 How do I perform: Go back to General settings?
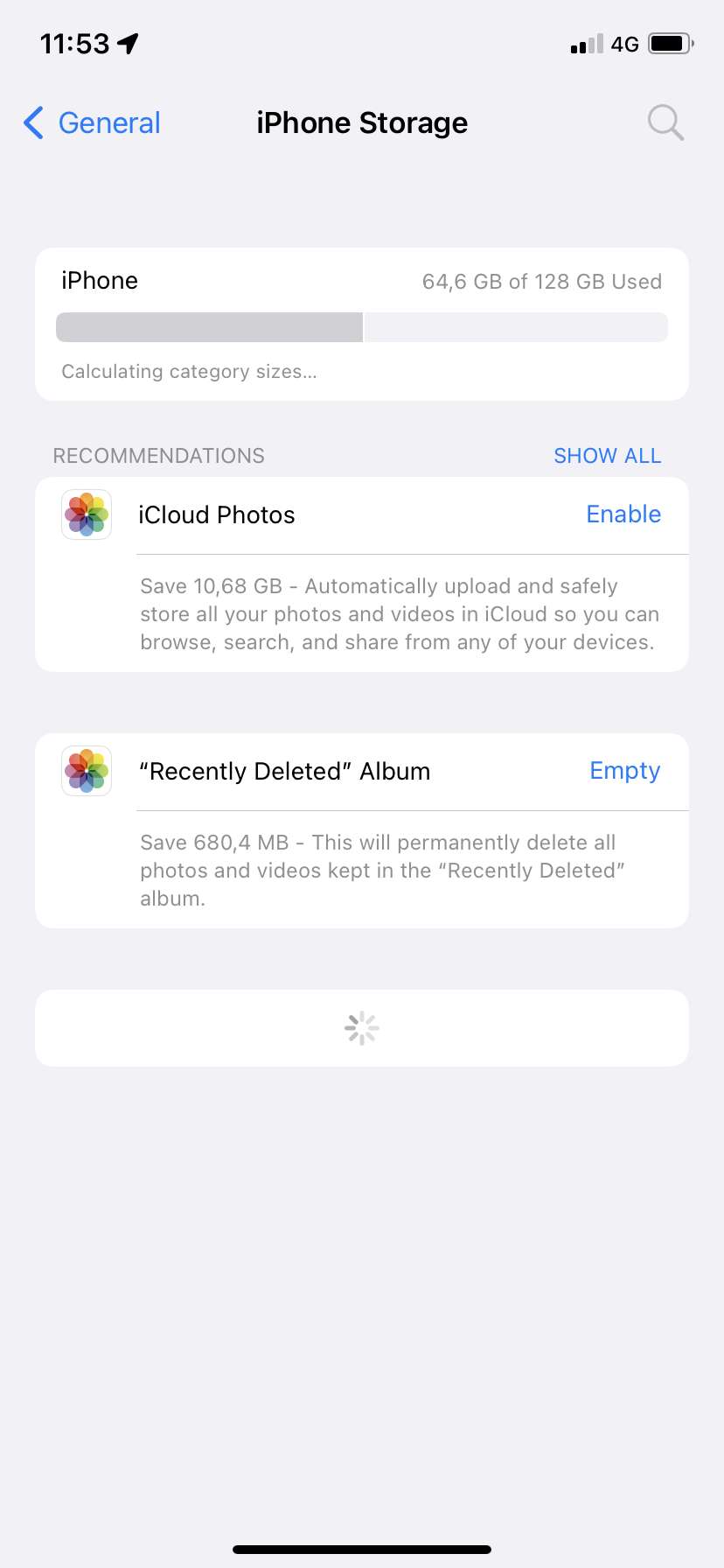pos(93,123)
